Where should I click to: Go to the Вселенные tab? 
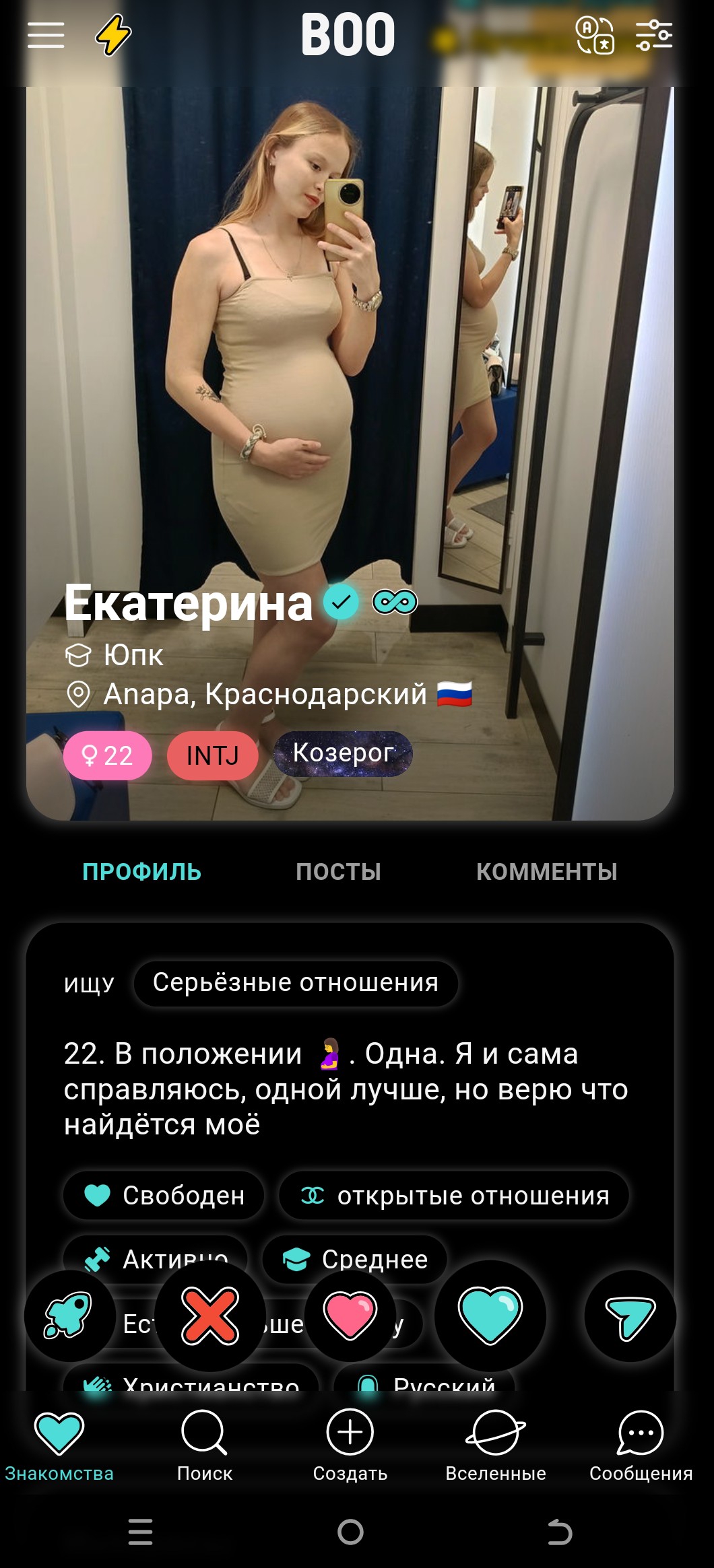pyautogui.click(x=496, y=1445)
